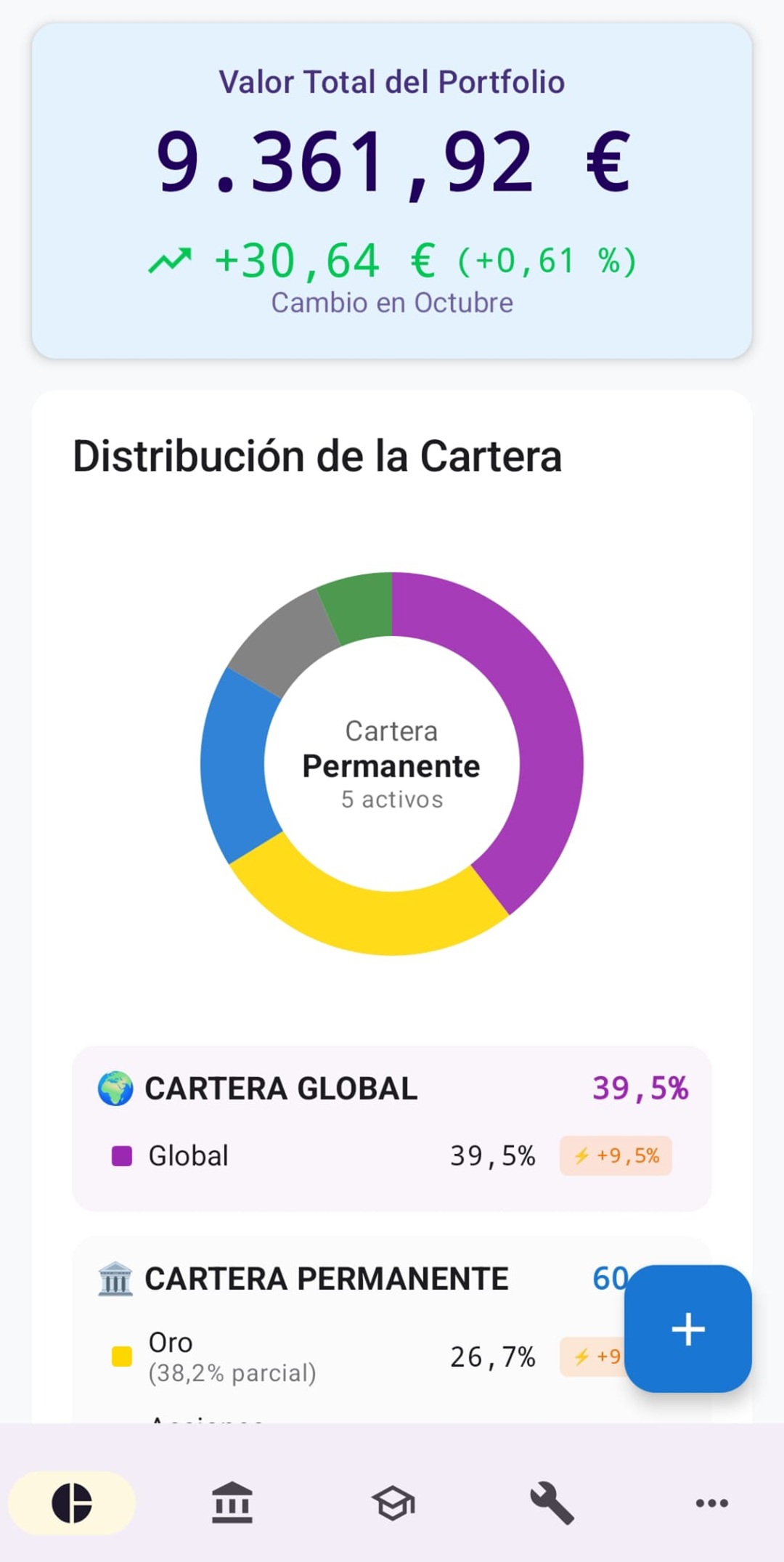Open the Cartera Permanente card
The width and height of the screenshot is (784, 1562).
point(327,1279)
